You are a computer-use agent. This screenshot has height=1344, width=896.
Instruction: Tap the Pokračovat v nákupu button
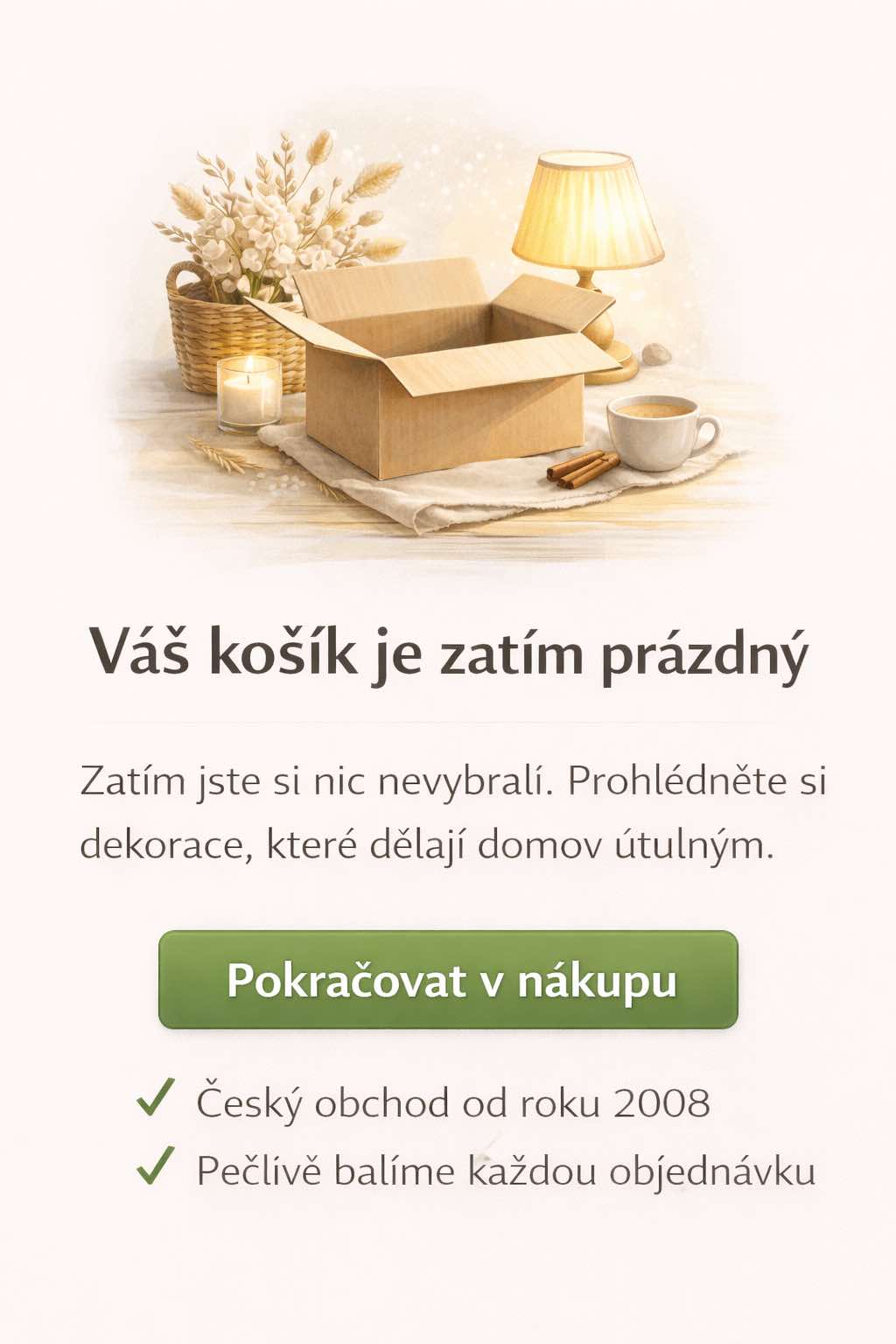pos(448,979)
